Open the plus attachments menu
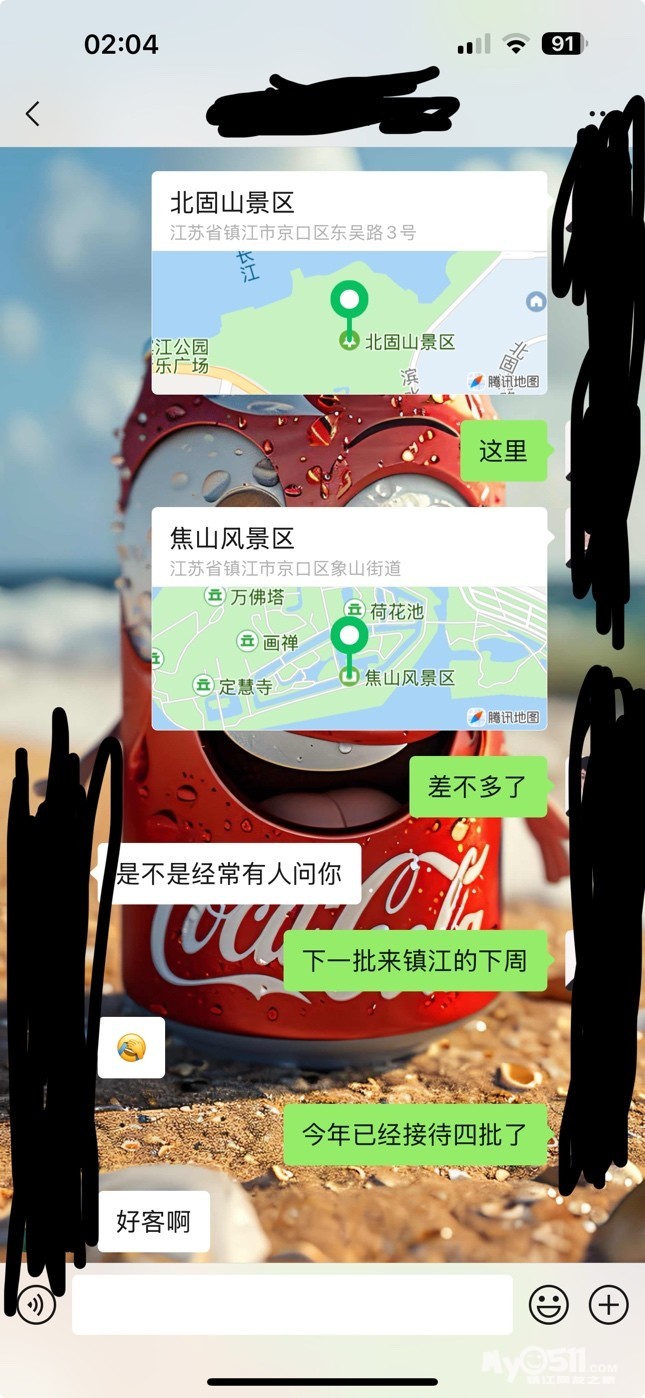Screen dimensions: 645x1398 pos(608,1304)
